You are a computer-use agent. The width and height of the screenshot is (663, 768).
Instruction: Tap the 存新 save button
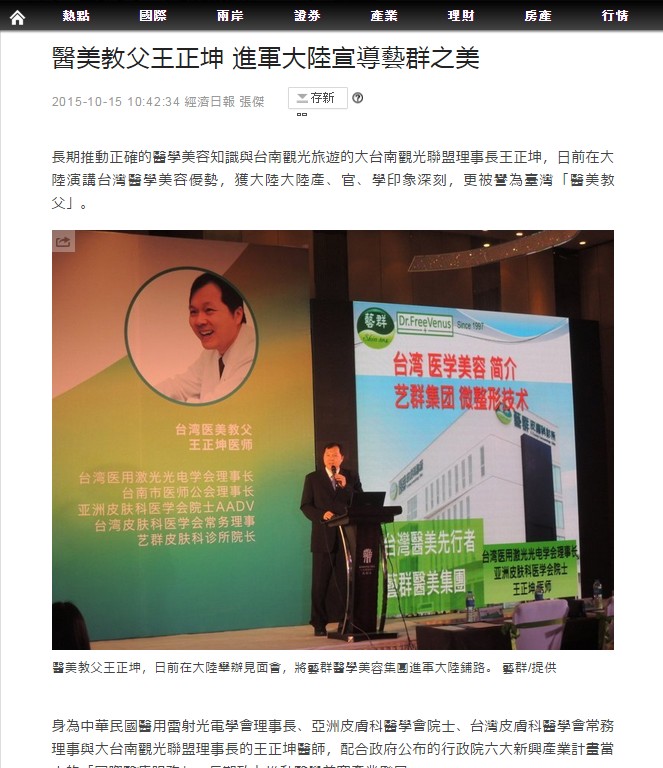point(317,98)
